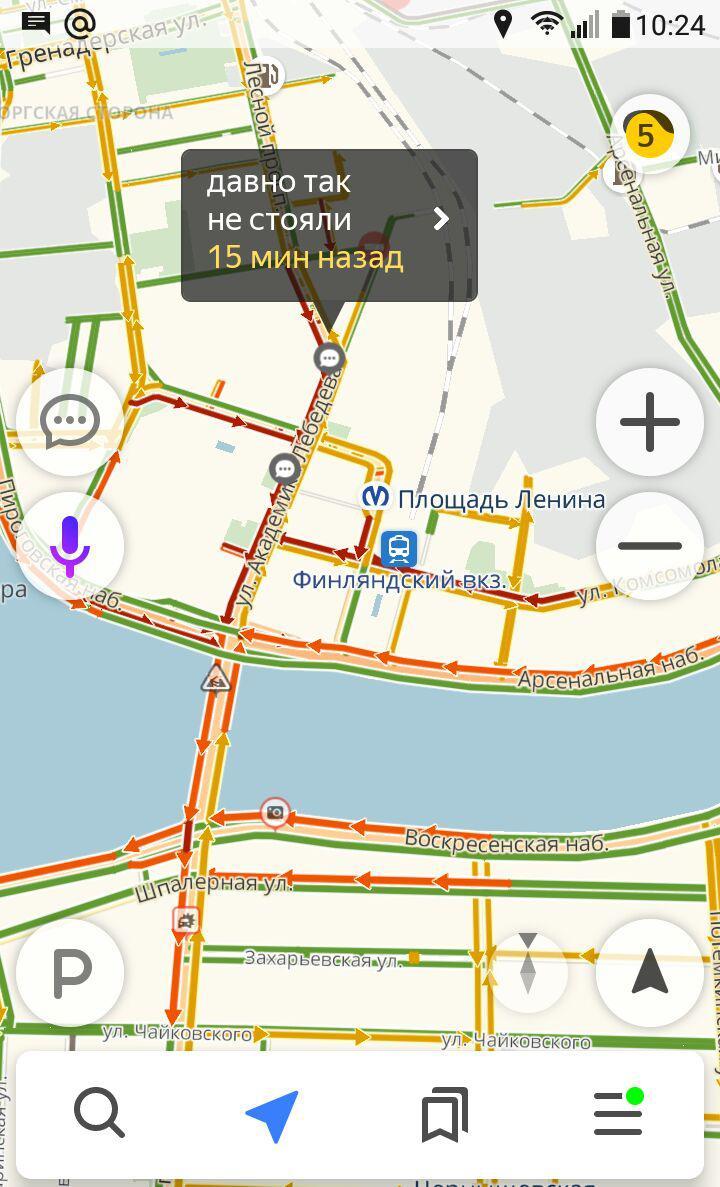This screenshot has height=1187, width=720.
Task: Show parking with the P button
Action: click(70, 972)
